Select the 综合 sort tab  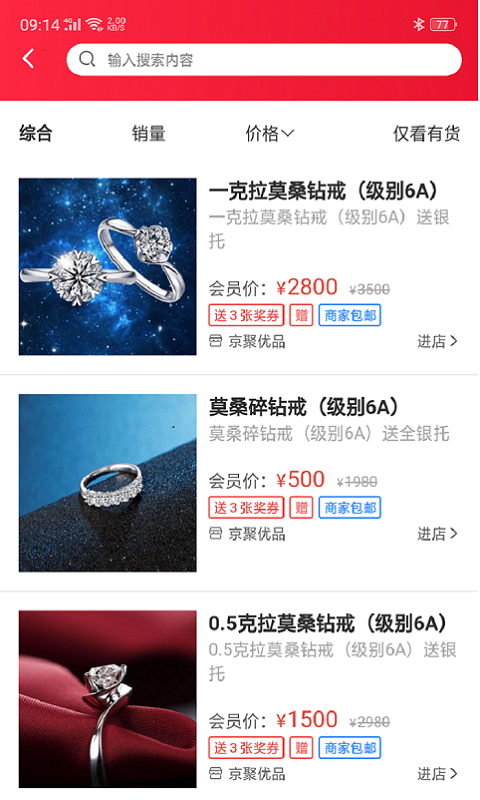tap(36, 134)
